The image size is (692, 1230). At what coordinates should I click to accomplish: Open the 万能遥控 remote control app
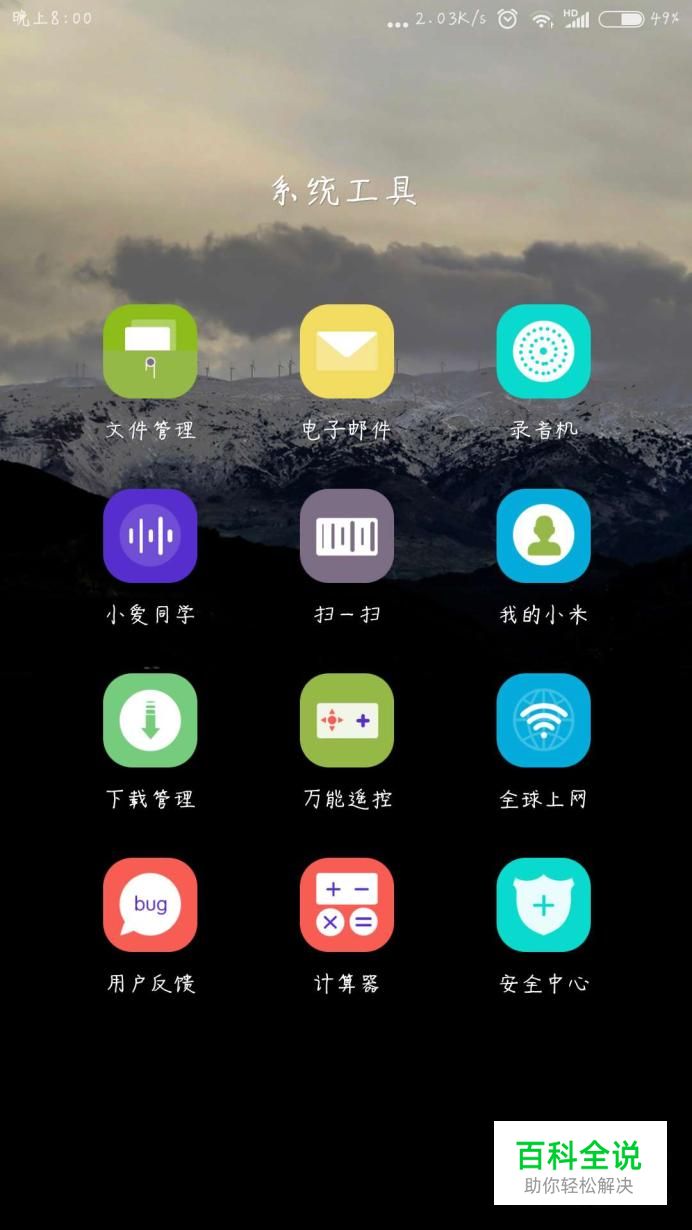click(x=347, y=720)
